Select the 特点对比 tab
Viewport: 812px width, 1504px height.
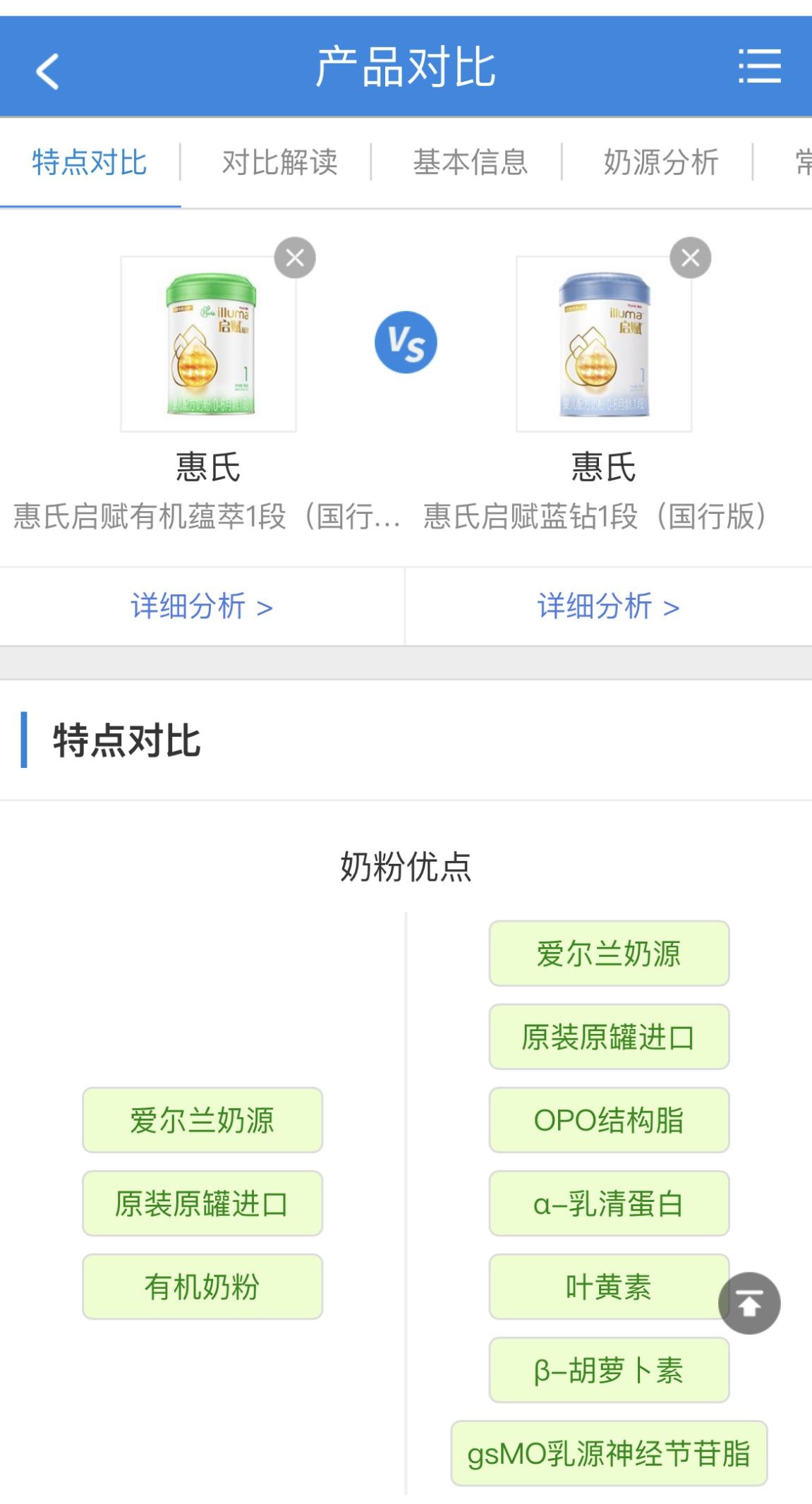[x=90, y=162]
